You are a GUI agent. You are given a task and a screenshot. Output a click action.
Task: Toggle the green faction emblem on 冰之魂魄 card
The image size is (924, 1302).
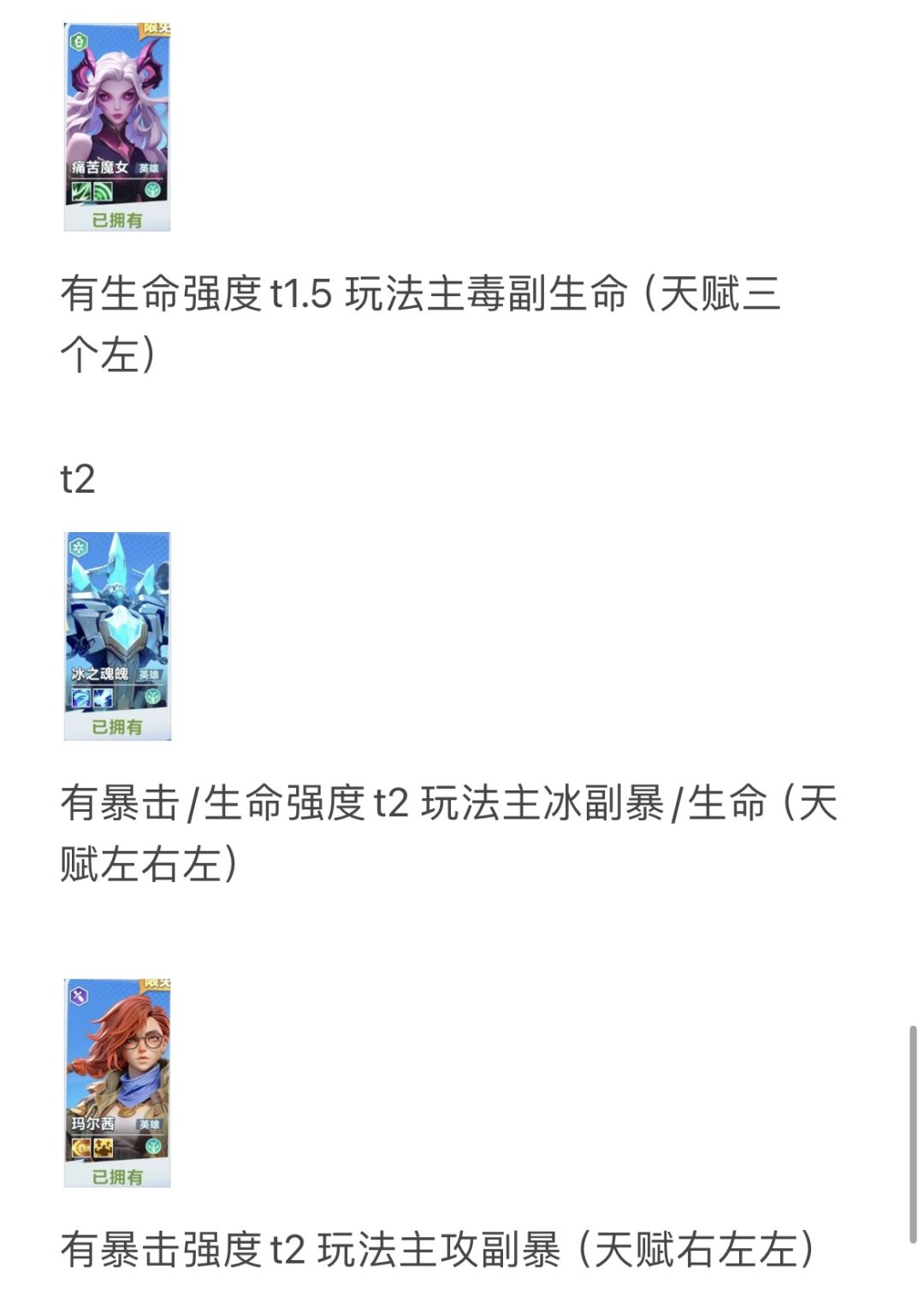coord(153,696)
